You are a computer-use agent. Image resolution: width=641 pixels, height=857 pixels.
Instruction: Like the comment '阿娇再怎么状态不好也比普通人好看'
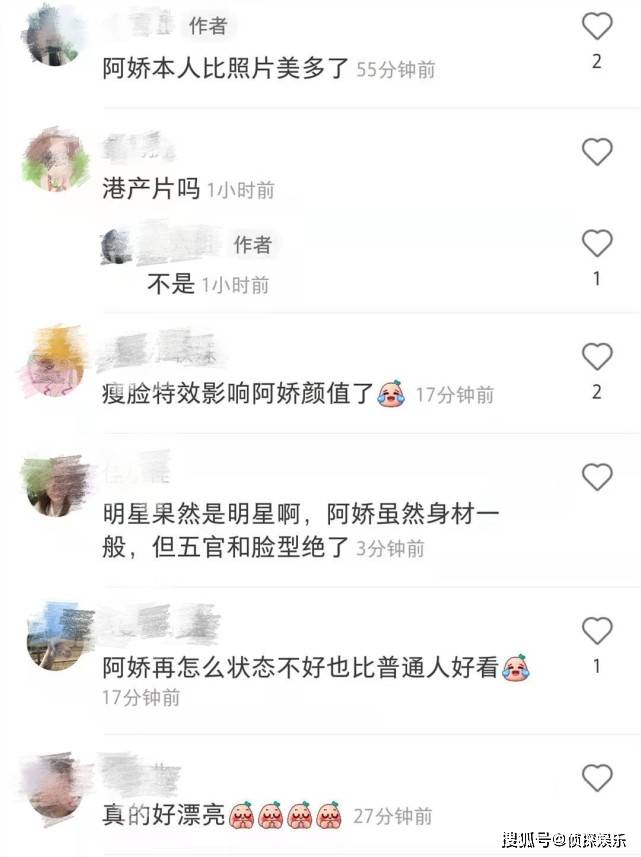(597, 630)
